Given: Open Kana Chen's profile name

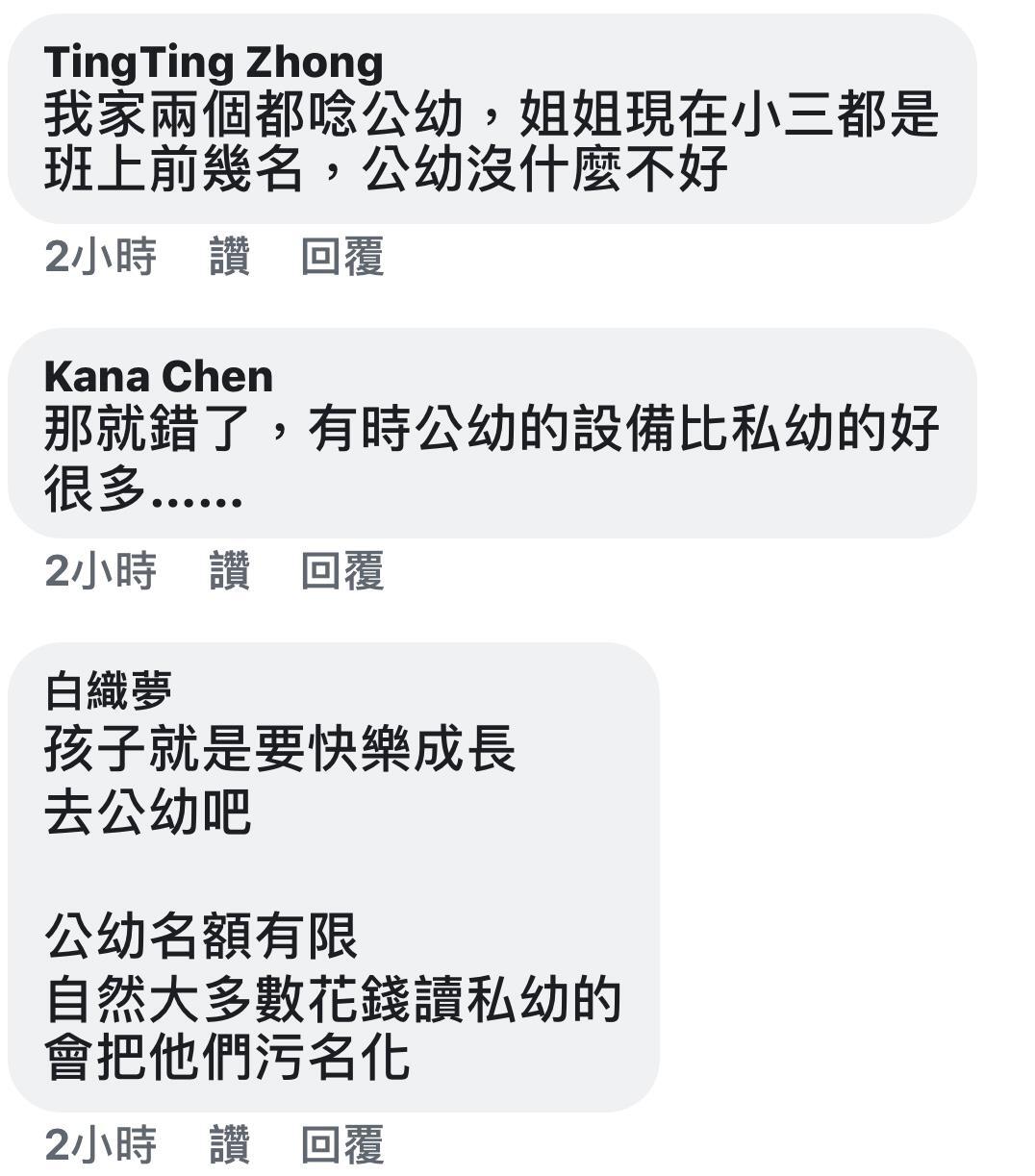Looking at the screenshot, I should tap(158, 376).
